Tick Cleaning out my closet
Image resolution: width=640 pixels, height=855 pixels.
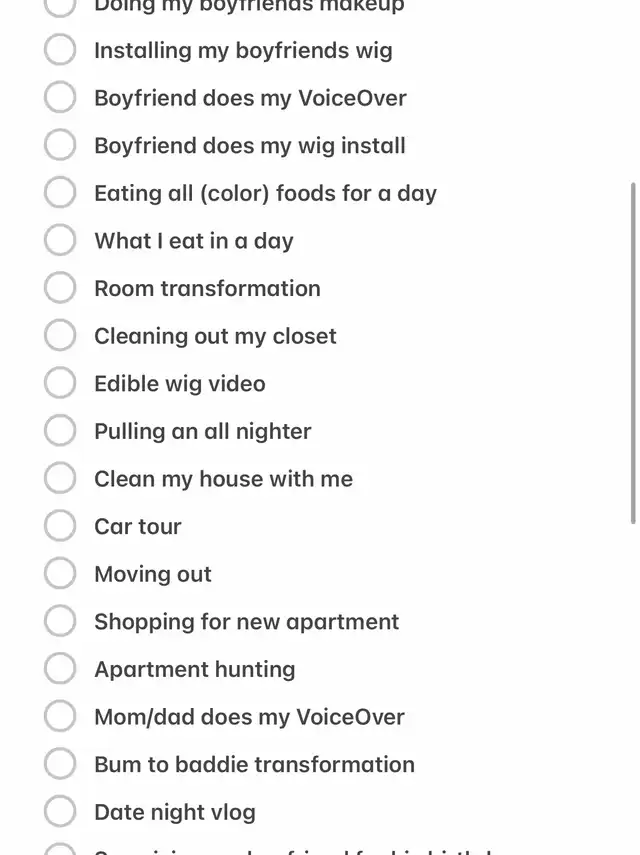point(60,336)
